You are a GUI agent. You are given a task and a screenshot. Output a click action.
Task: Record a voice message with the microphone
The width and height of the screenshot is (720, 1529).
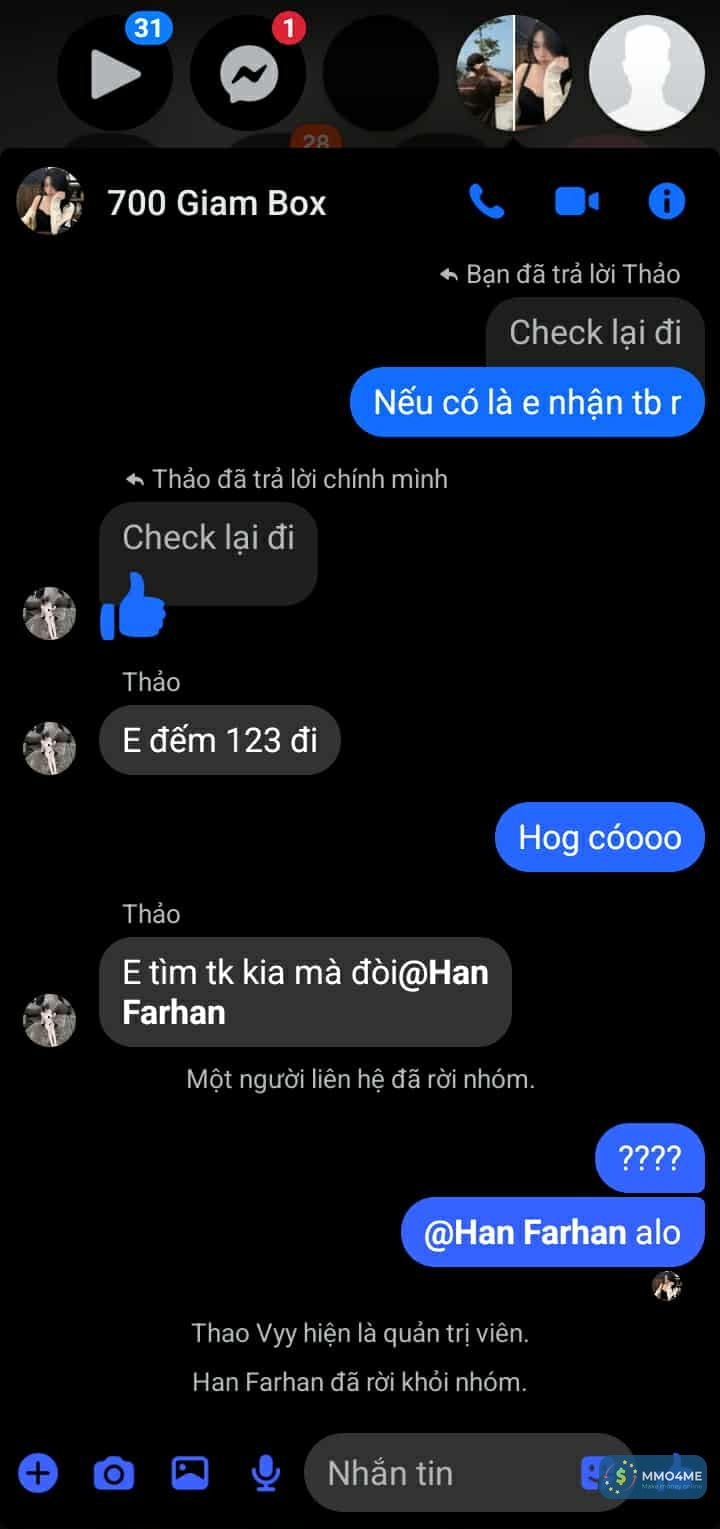[x=265, y=1473]
